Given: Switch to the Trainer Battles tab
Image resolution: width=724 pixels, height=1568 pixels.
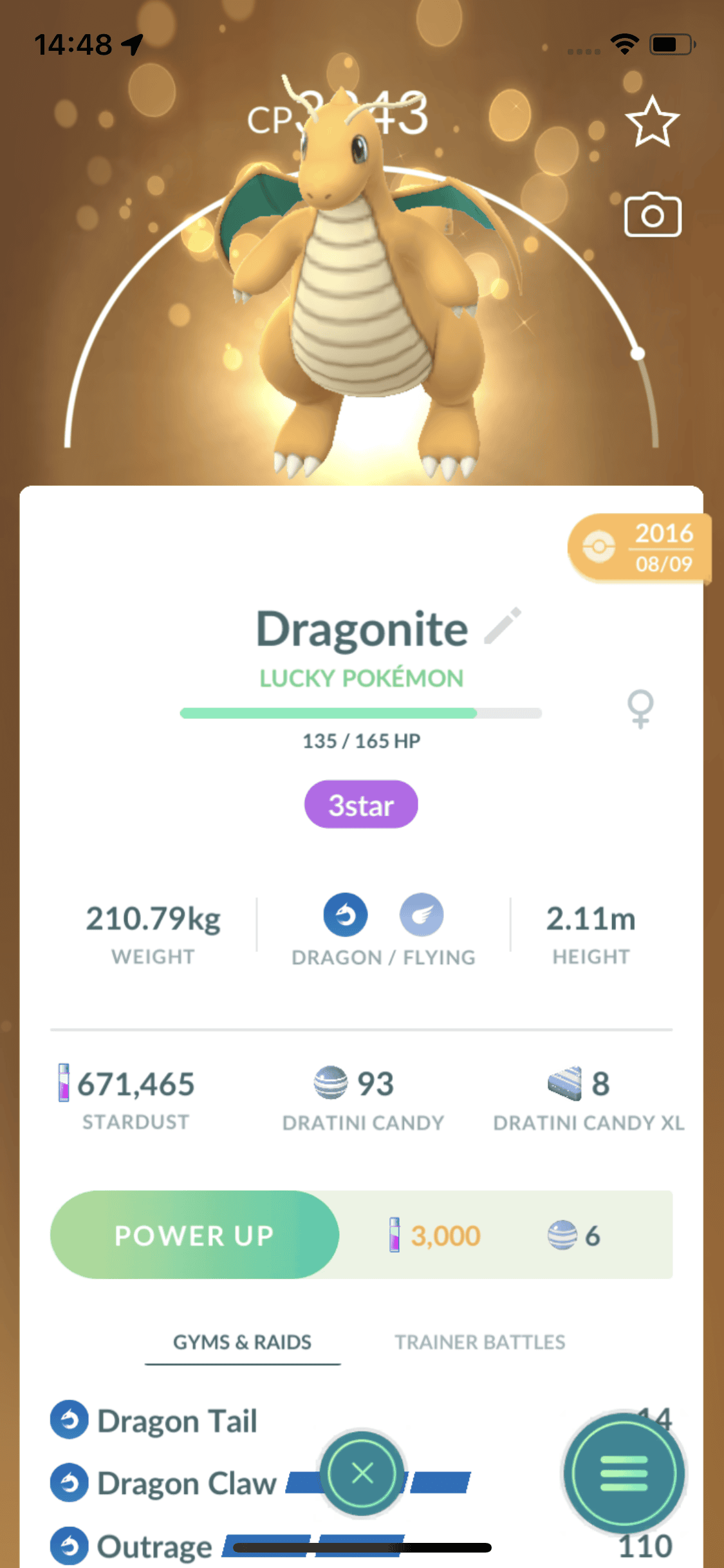Looking at the screenshot, I should click(x=479, y=1341).
